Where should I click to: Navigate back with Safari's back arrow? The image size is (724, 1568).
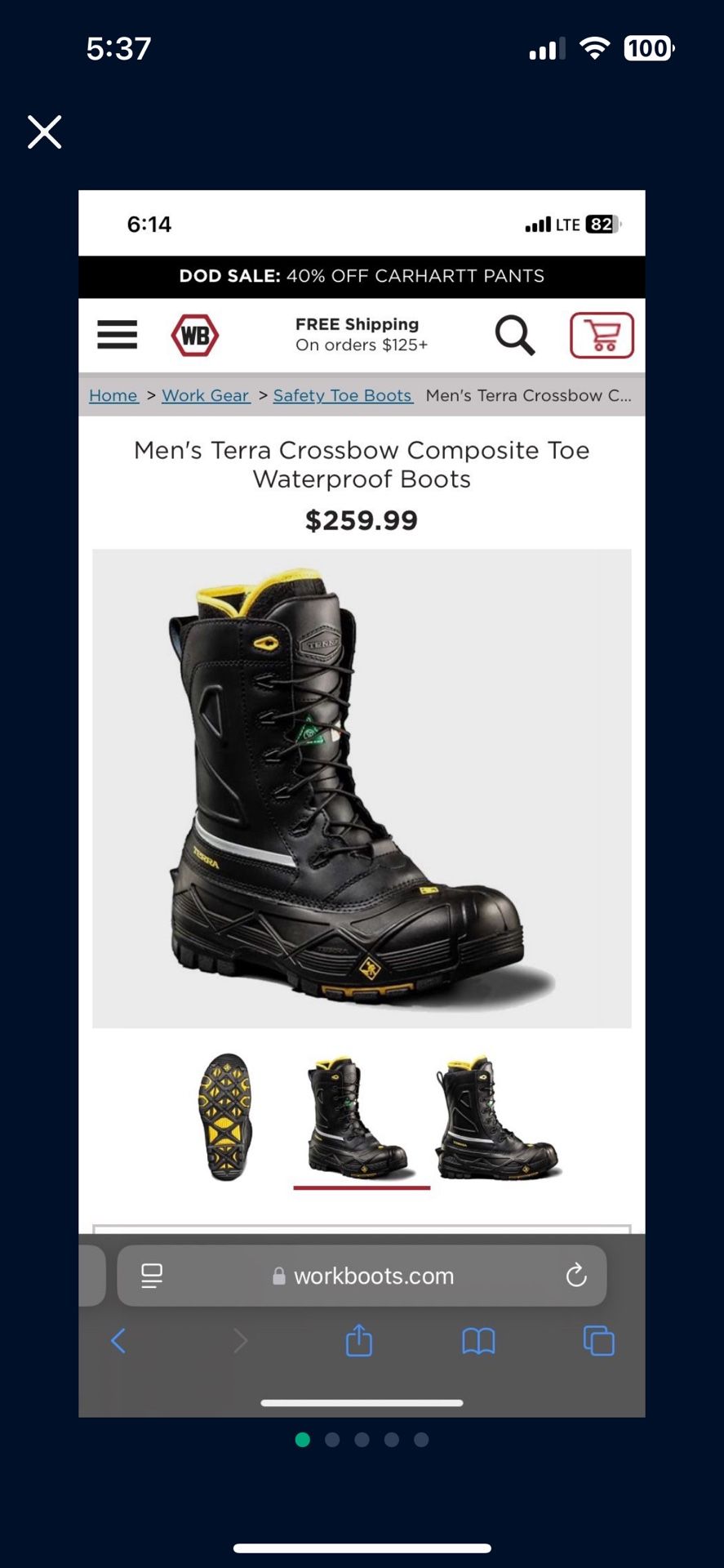119,1340
